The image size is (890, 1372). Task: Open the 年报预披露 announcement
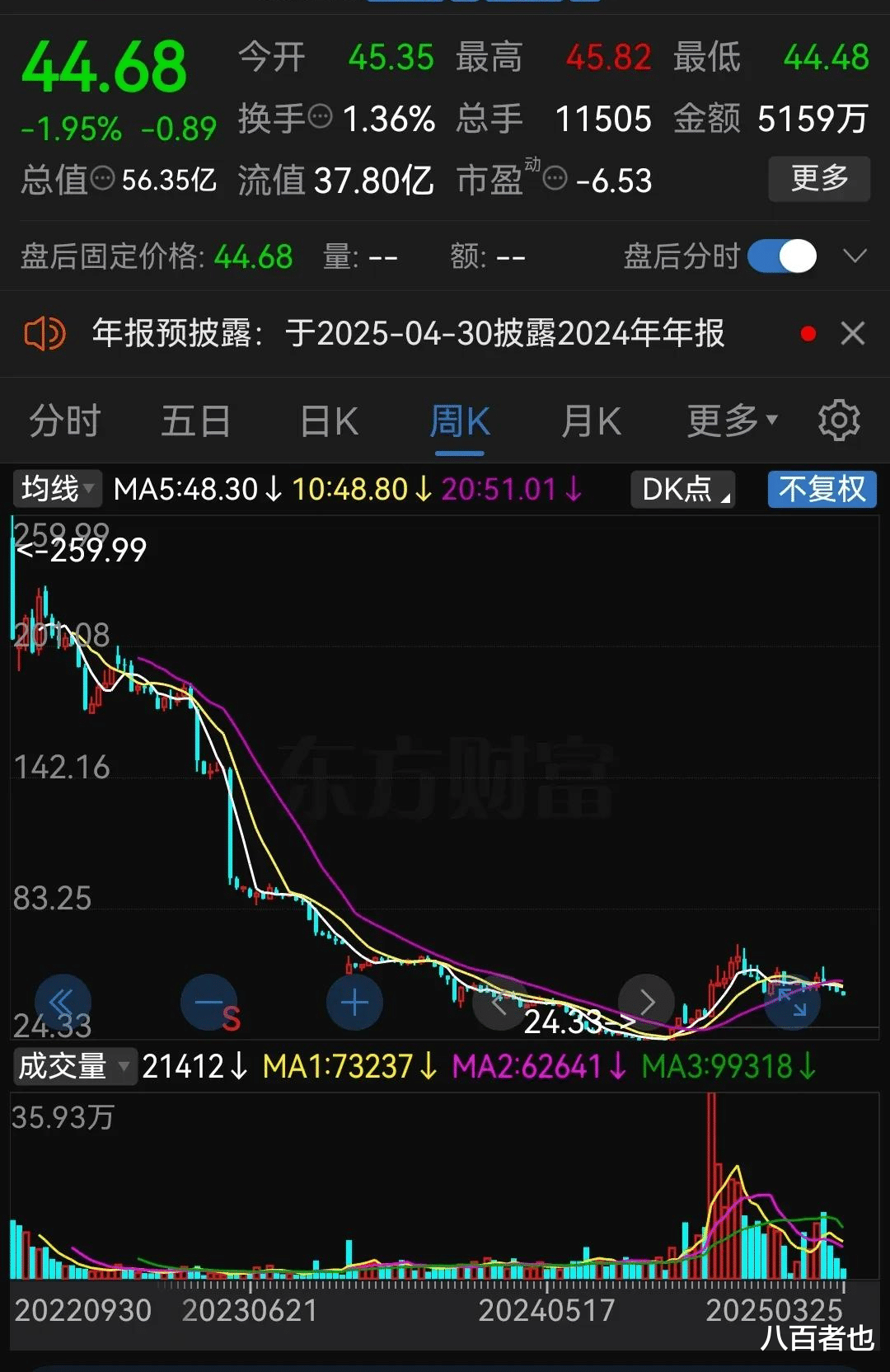[x=408, y=334]
